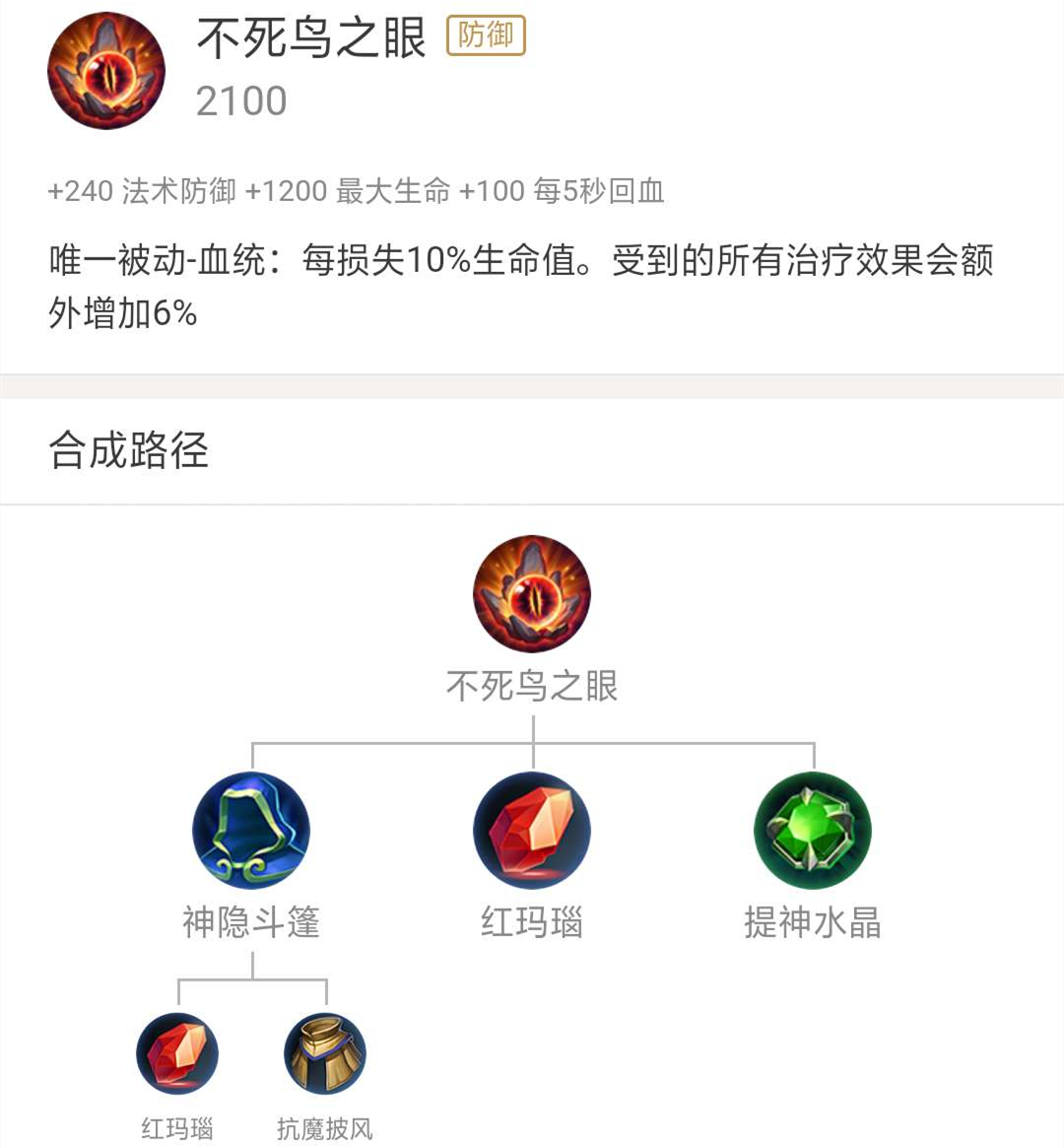Tap the 红玛瑙 between 神隐斗篷 and 提神水晶

pyautogui.click(x=532, y=831)
